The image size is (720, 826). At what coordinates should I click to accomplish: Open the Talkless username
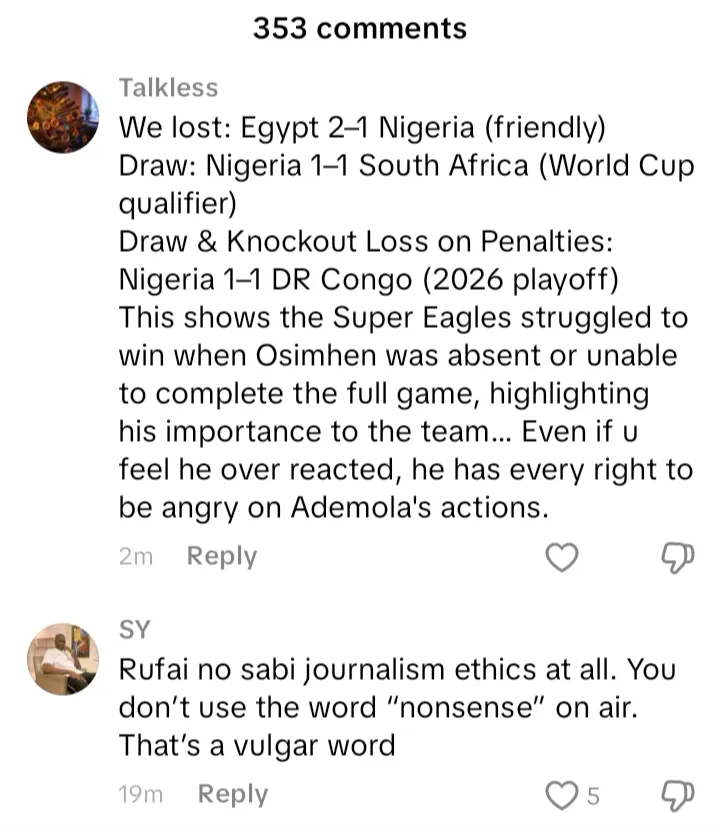coord(168,88)
